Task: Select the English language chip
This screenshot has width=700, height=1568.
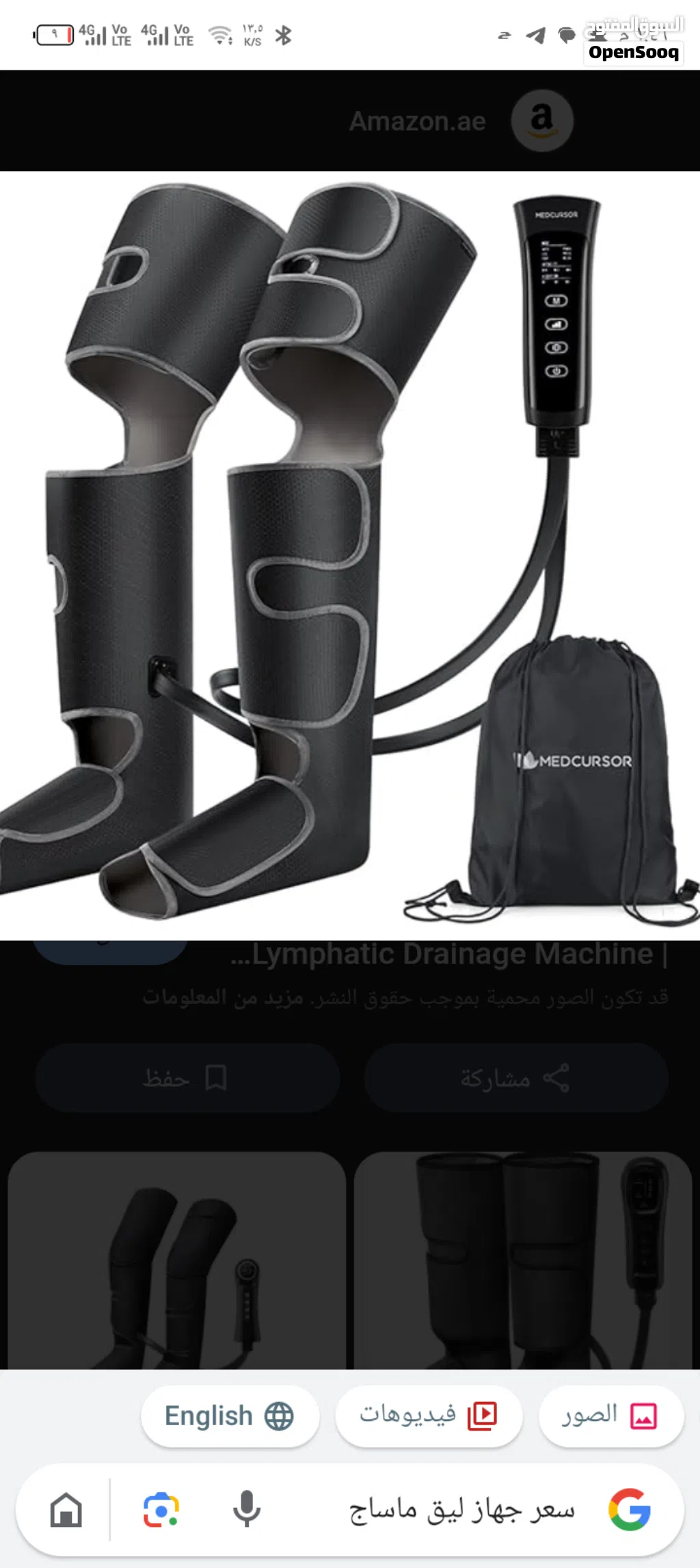Action: [x=230, y=1416]
